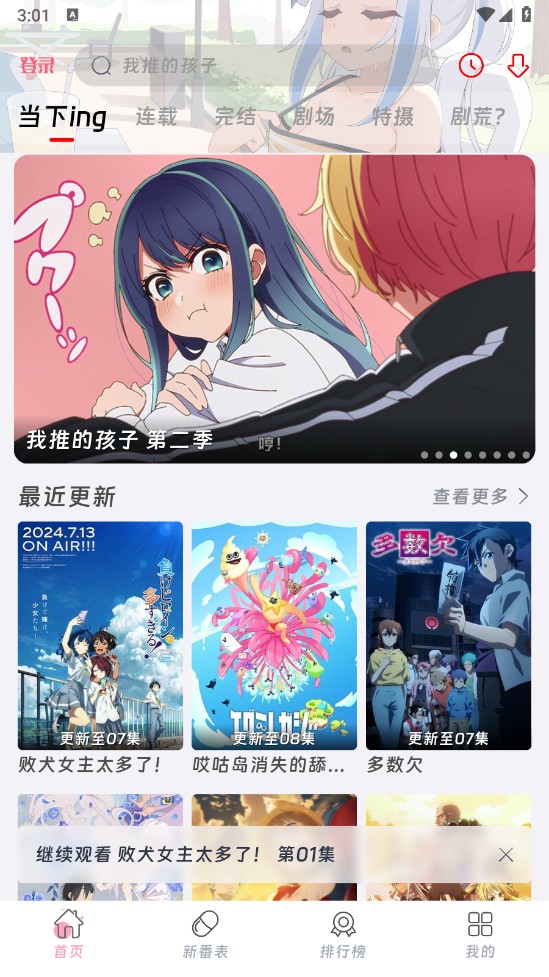Tap 查看更多 to see more updates
The height and width of the screenshot is (977, 549).
coord(481,496)
